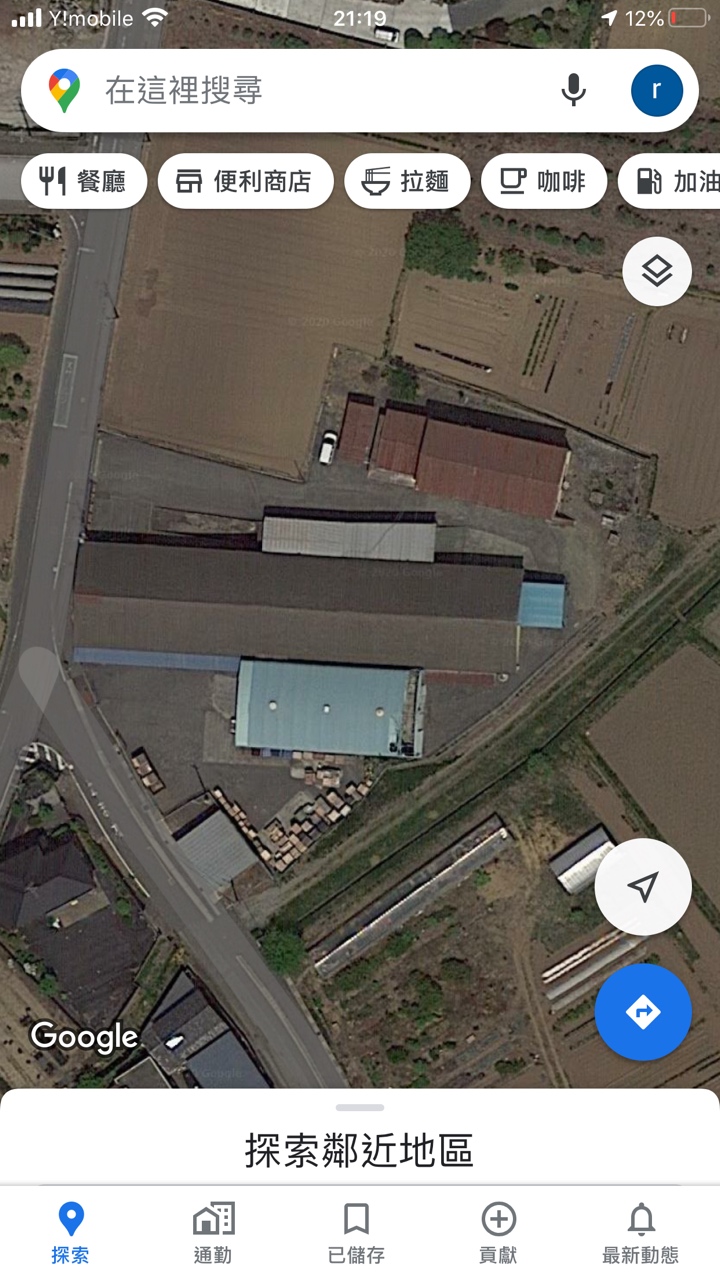
Task: Open directions with the blue button
Action: tap(642, 1012)
